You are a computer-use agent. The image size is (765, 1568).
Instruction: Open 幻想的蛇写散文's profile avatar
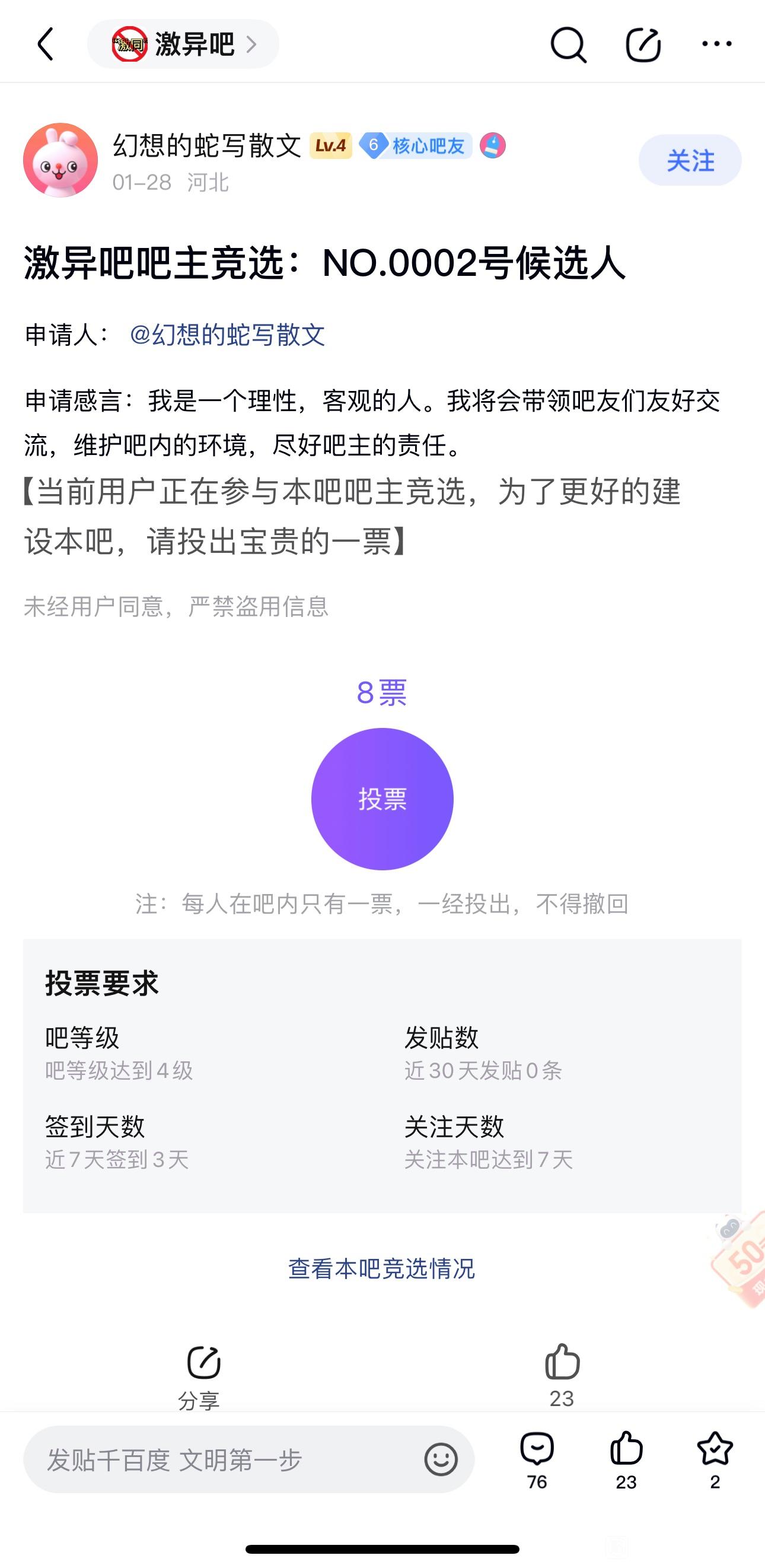tap(60, 160)
